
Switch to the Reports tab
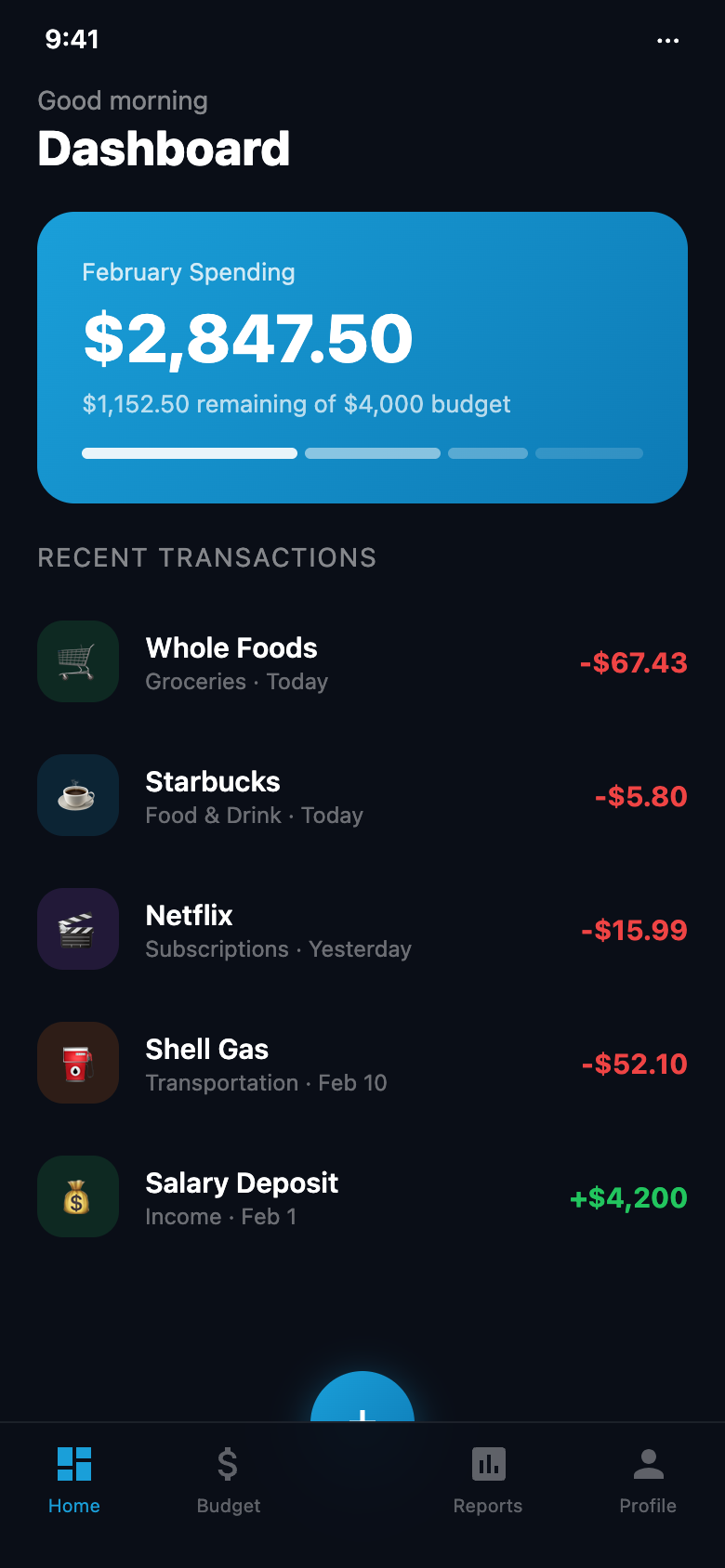click(488, 1482)
